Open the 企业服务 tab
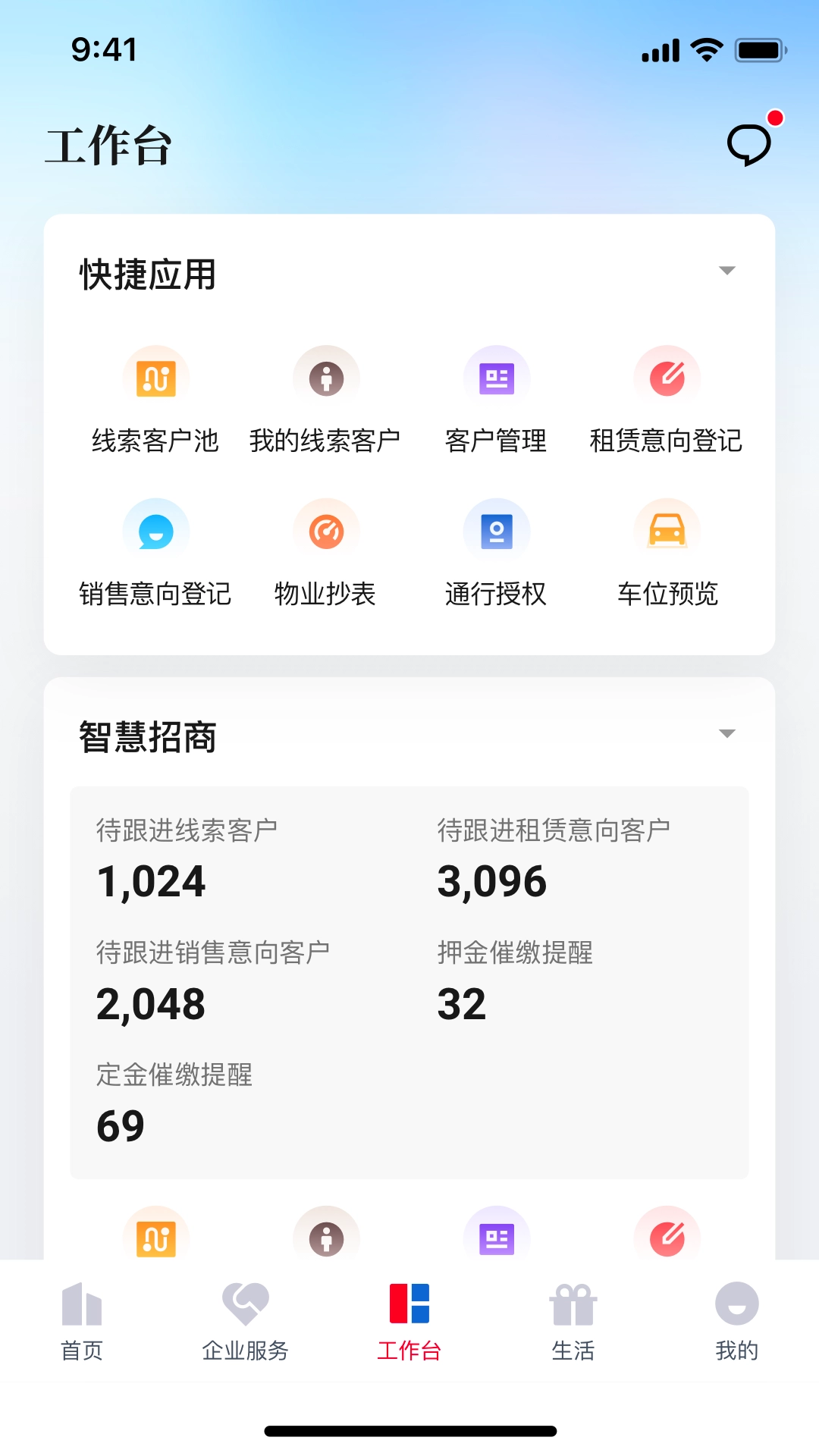The width and height of the screenshot is (819, 1456). [x=245, y=1323]
